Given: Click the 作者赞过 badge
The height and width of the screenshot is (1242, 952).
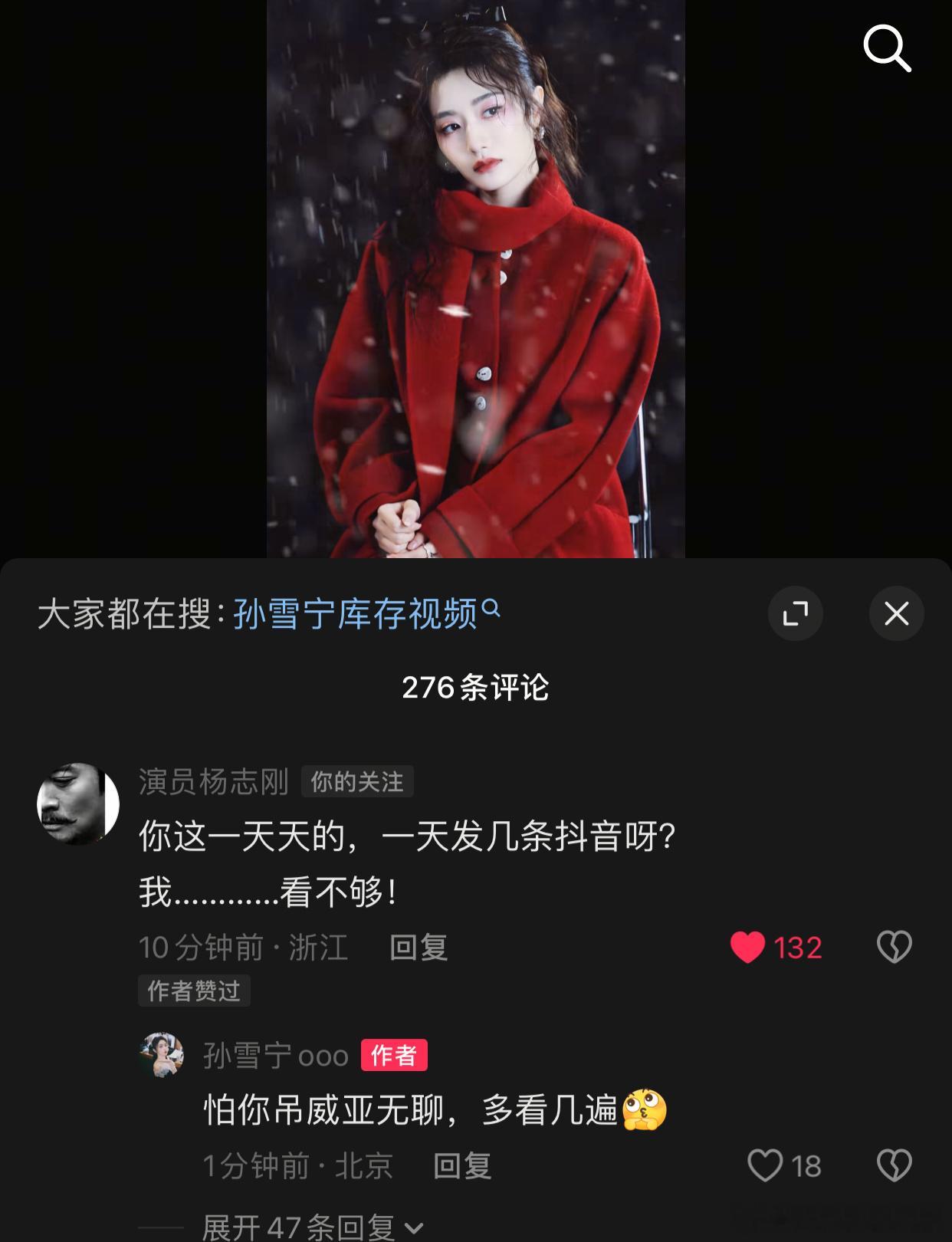Looking at the screenshot, I should [x=192, y=992].
